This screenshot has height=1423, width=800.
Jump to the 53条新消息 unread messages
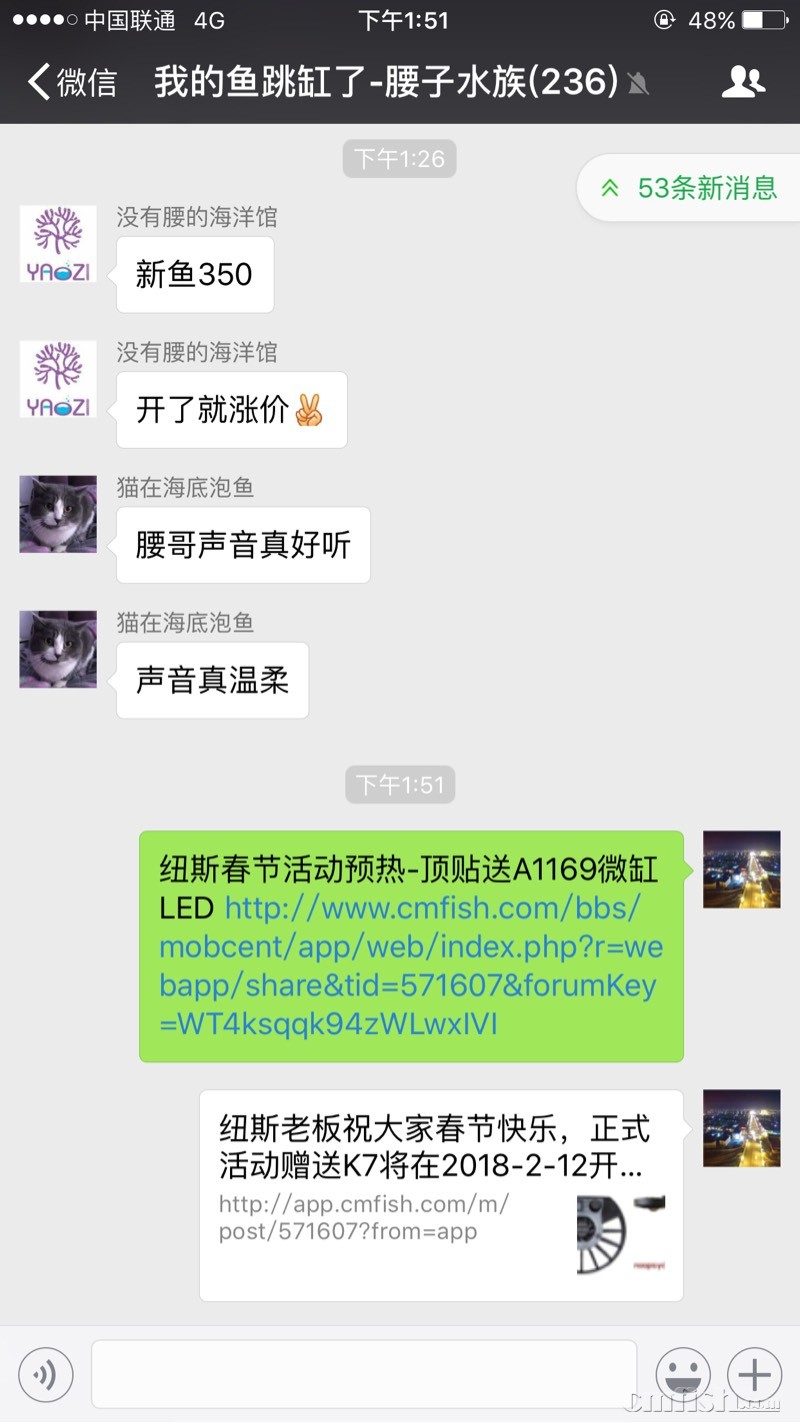[692, 188]
